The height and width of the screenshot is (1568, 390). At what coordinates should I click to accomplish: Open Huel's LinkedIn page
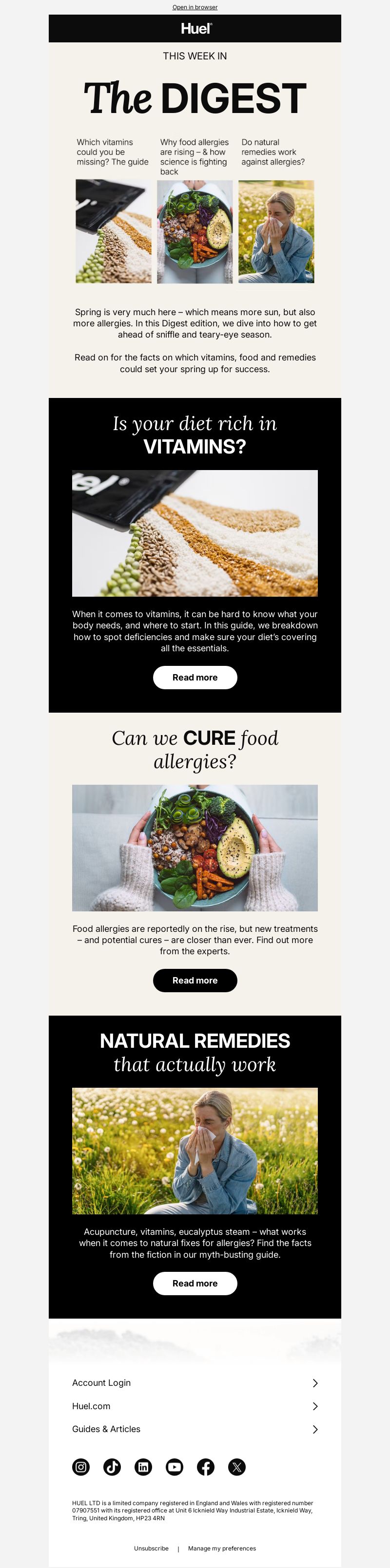pos(143,1467)
